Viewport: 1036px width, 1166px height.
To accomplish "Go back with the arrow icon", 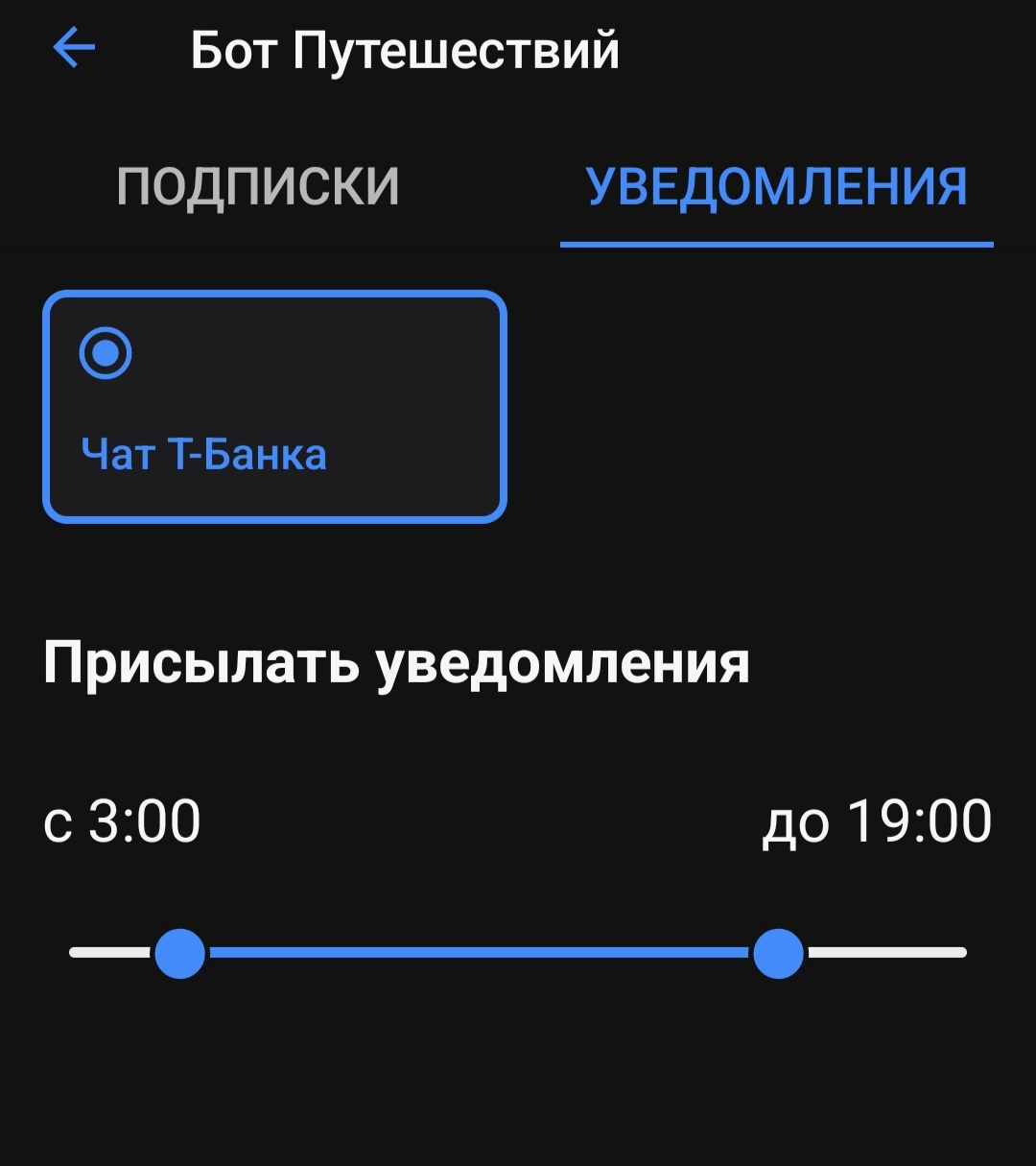I will tap(74, 48).
